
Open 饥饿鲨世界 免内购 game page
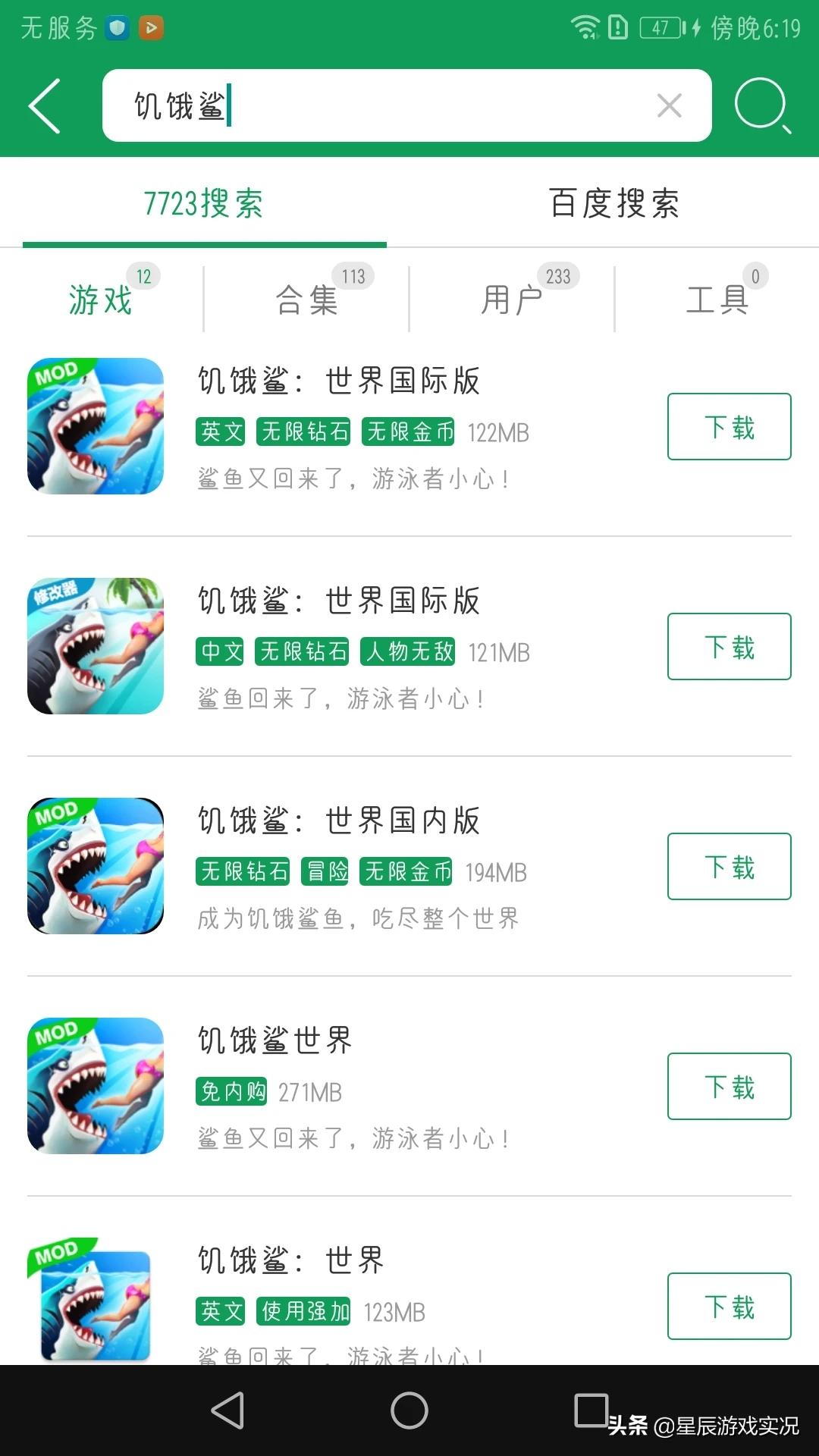pos(275,1040)
